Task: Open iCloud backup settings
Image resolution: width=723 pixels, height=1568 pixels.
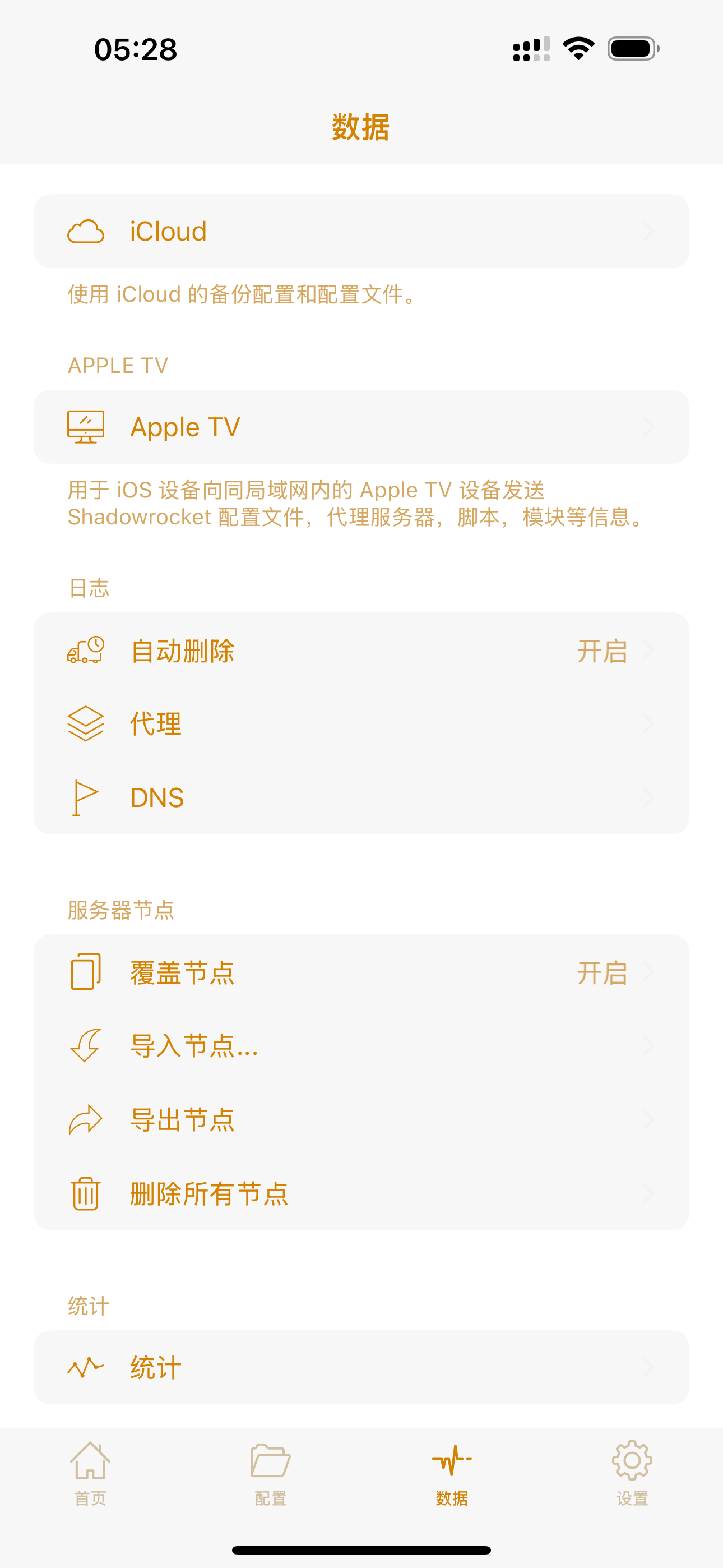Action: 361,231
